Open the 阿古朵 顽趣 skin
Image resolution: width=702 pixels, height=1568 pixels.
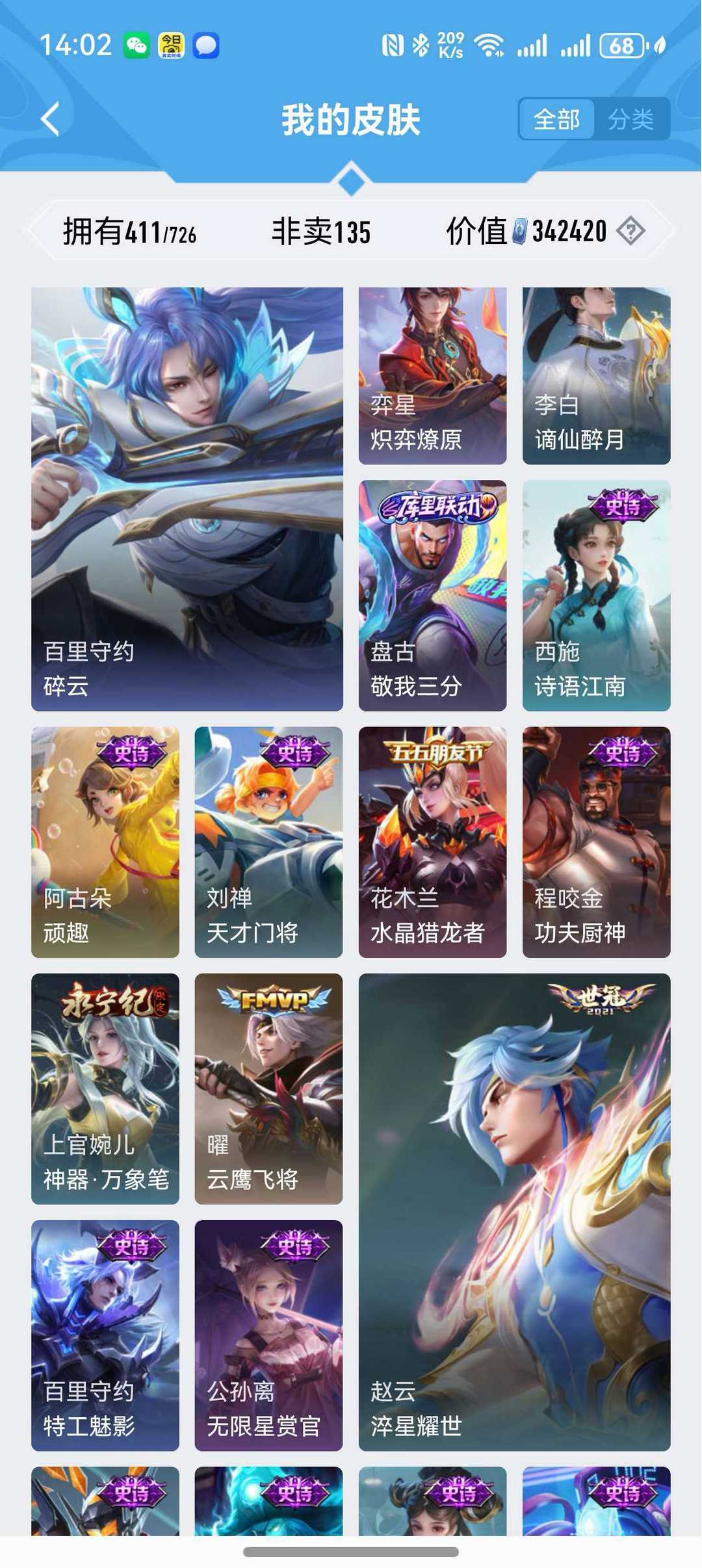105,842
